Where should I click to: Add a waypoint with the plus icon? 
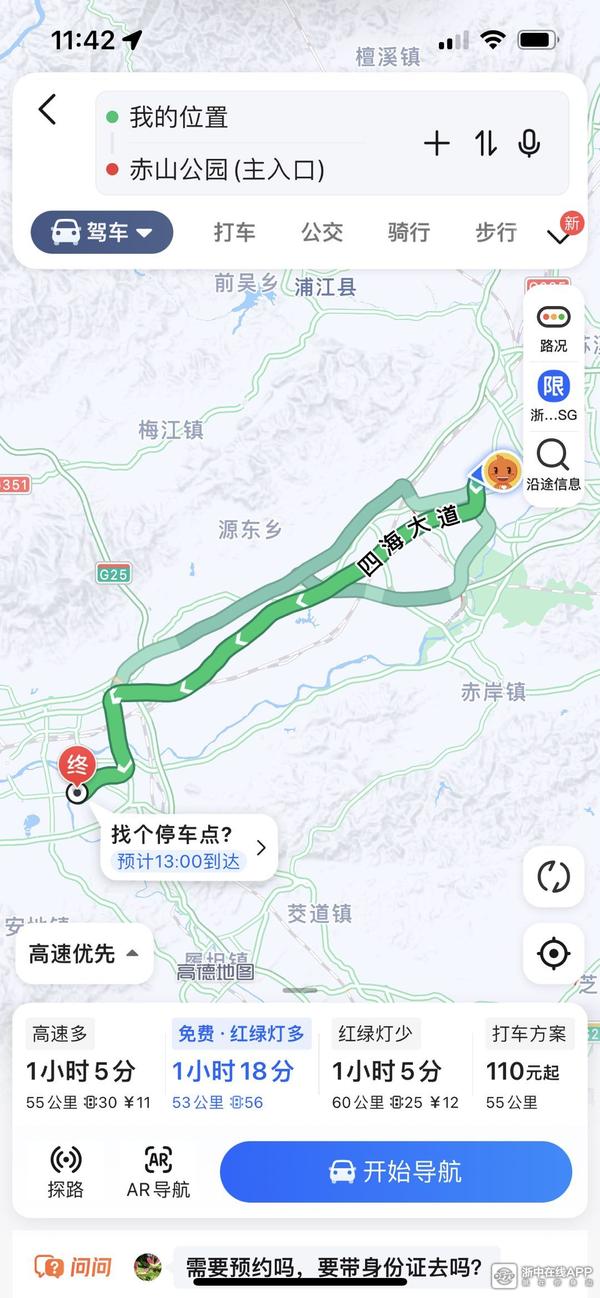coord(437,144)
